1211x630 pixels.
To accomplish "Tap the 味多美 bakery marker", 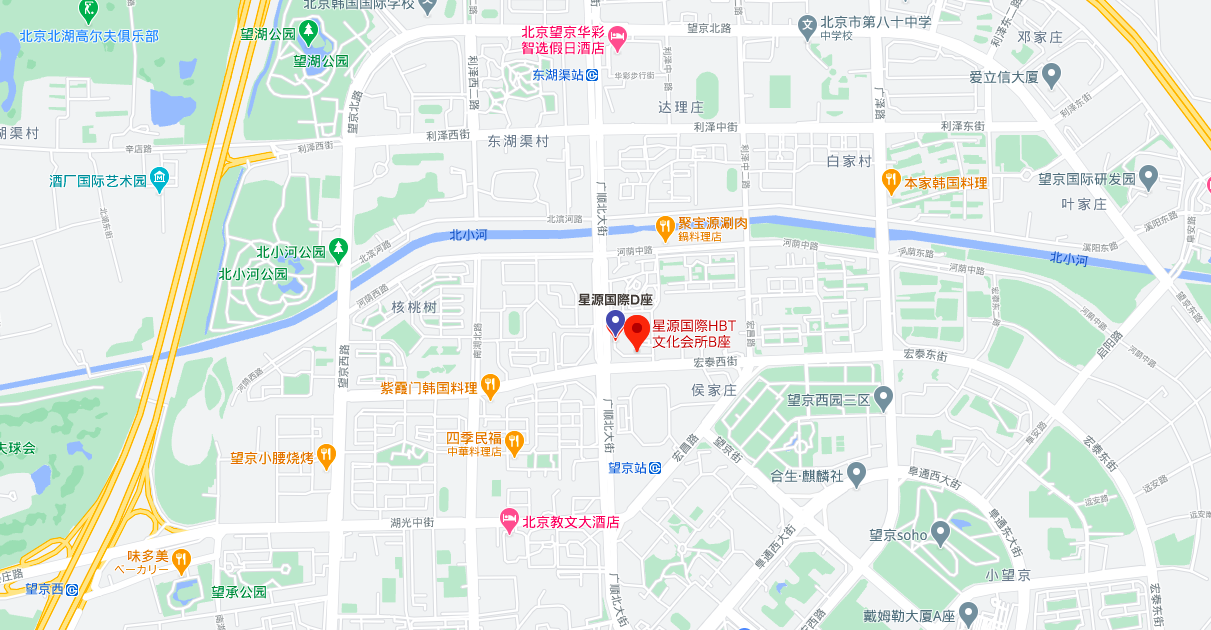I will 181,558.
